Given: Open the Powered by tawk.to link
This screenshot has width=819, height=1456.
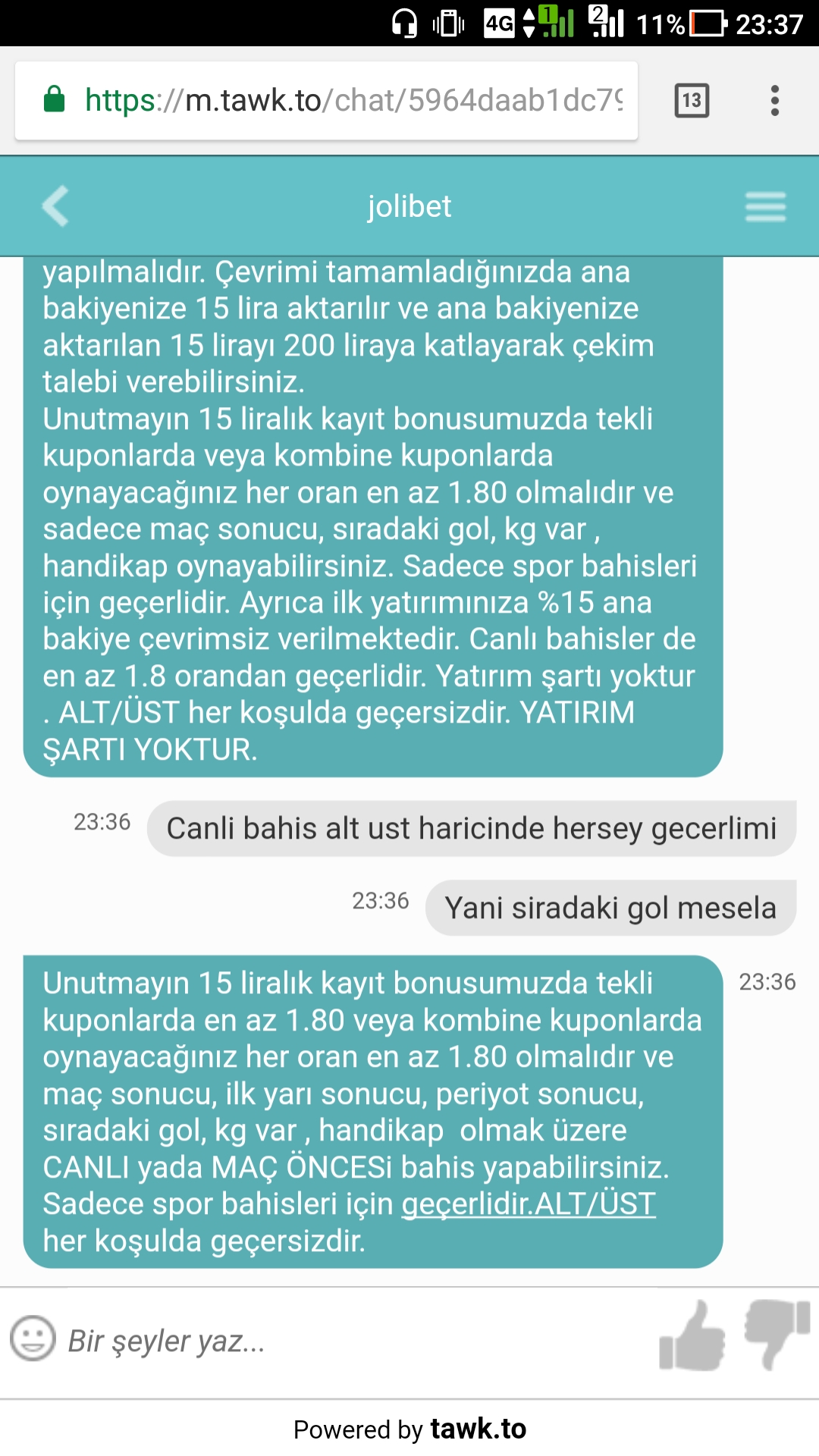Looking at the screenshot, I should (x=409, y=1429).
